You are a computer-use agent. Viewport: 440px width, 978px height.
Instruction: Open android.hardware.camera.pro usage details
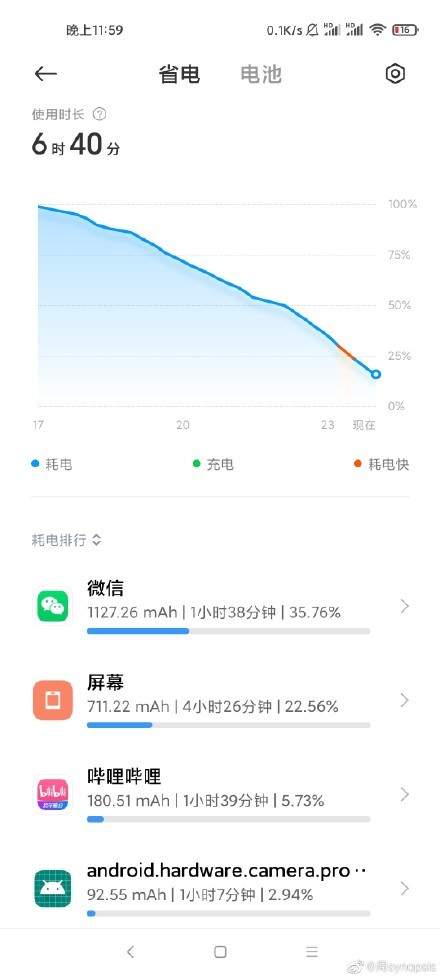(x=220, y=888)
